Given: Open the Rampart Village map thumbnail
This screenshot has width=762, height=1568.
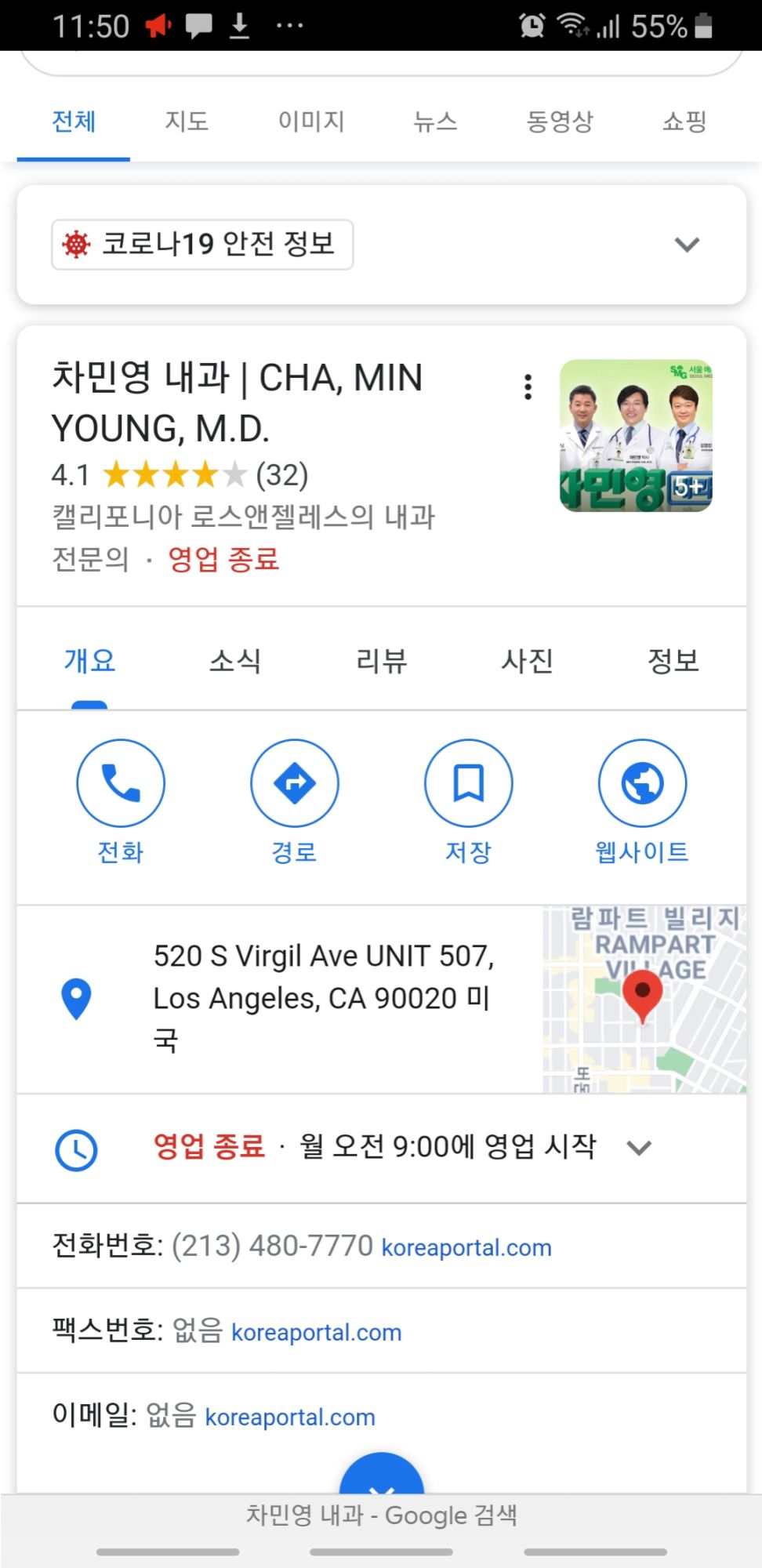Looking at the screenshot, I should coord(644,1000).
